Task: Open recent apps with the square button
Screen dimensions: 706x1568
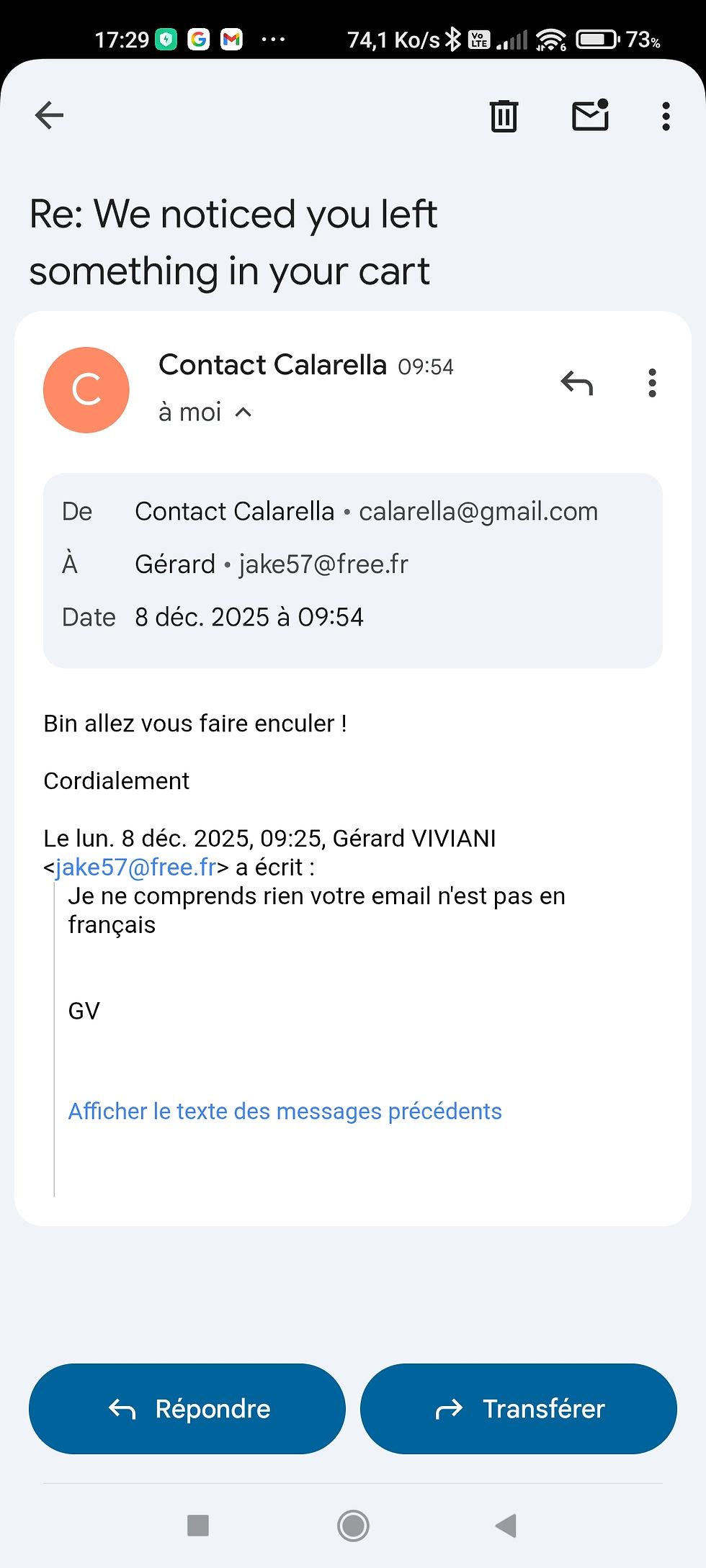Action: (198, 1525)
